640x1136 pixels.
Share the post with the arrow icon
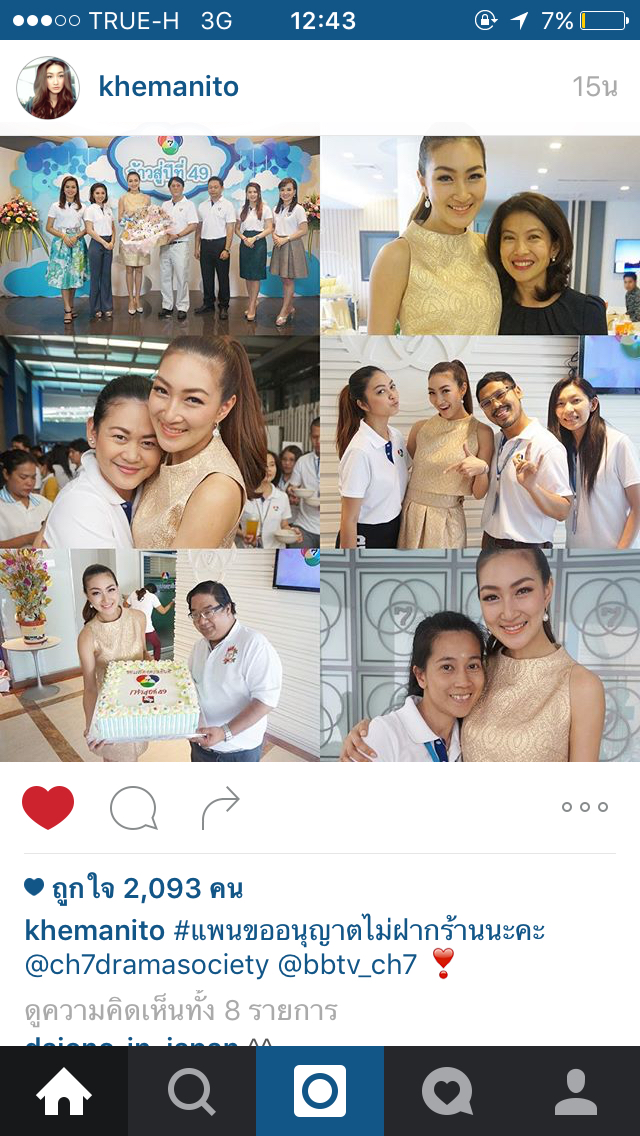(220, 807)
